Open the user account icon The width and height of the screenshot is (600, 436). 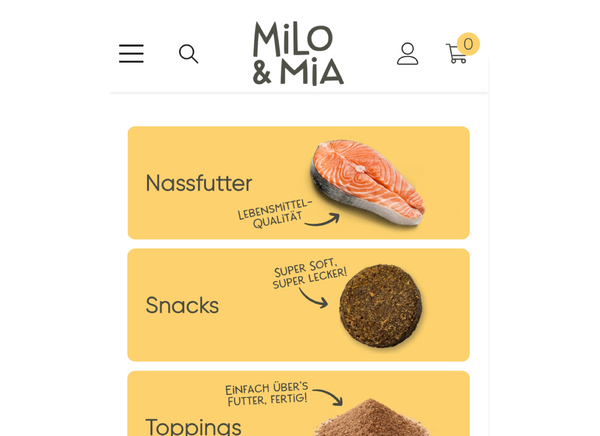(407, 54)
